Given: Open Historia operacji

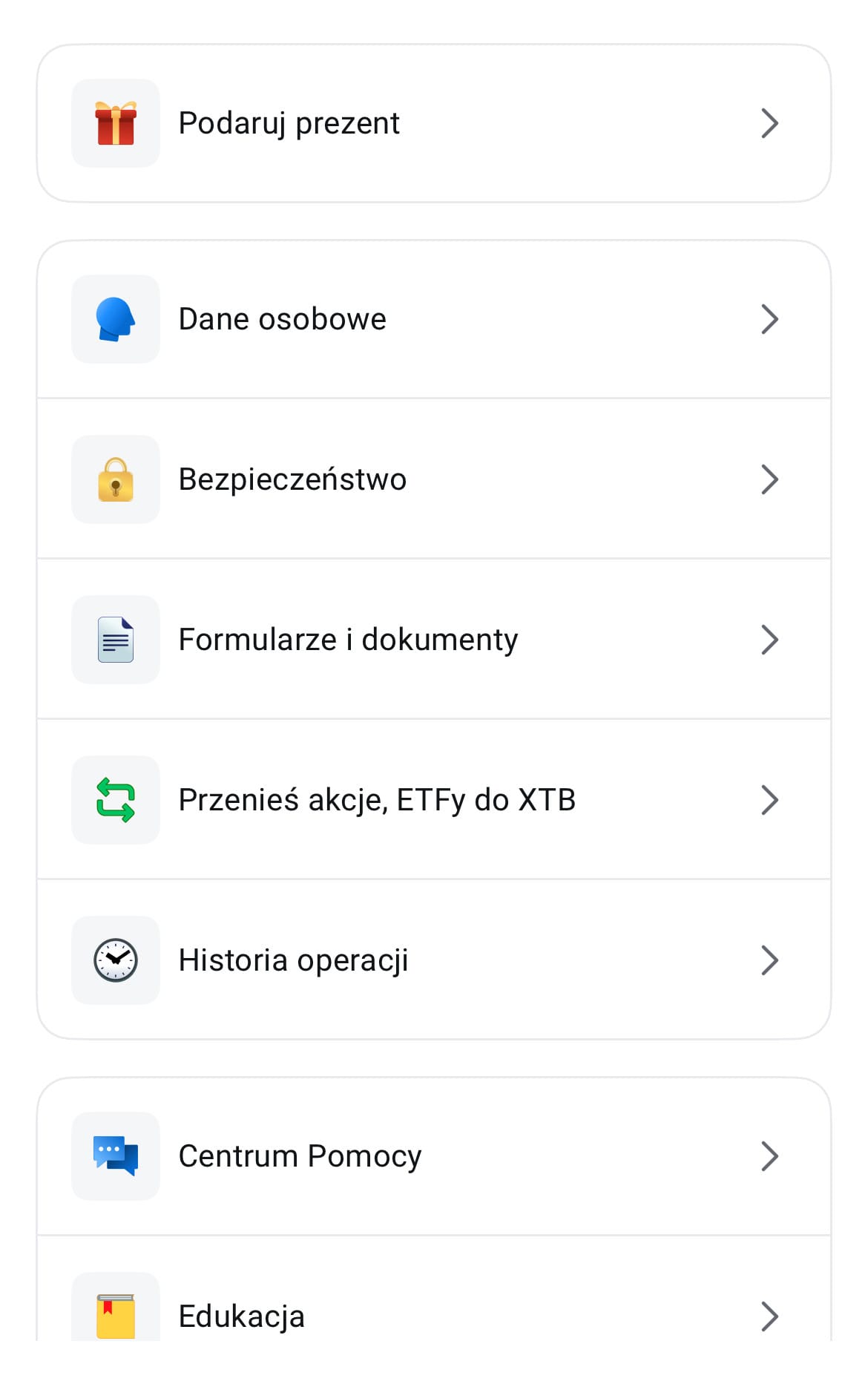Looking at the screenshot, I should [434, 960].
